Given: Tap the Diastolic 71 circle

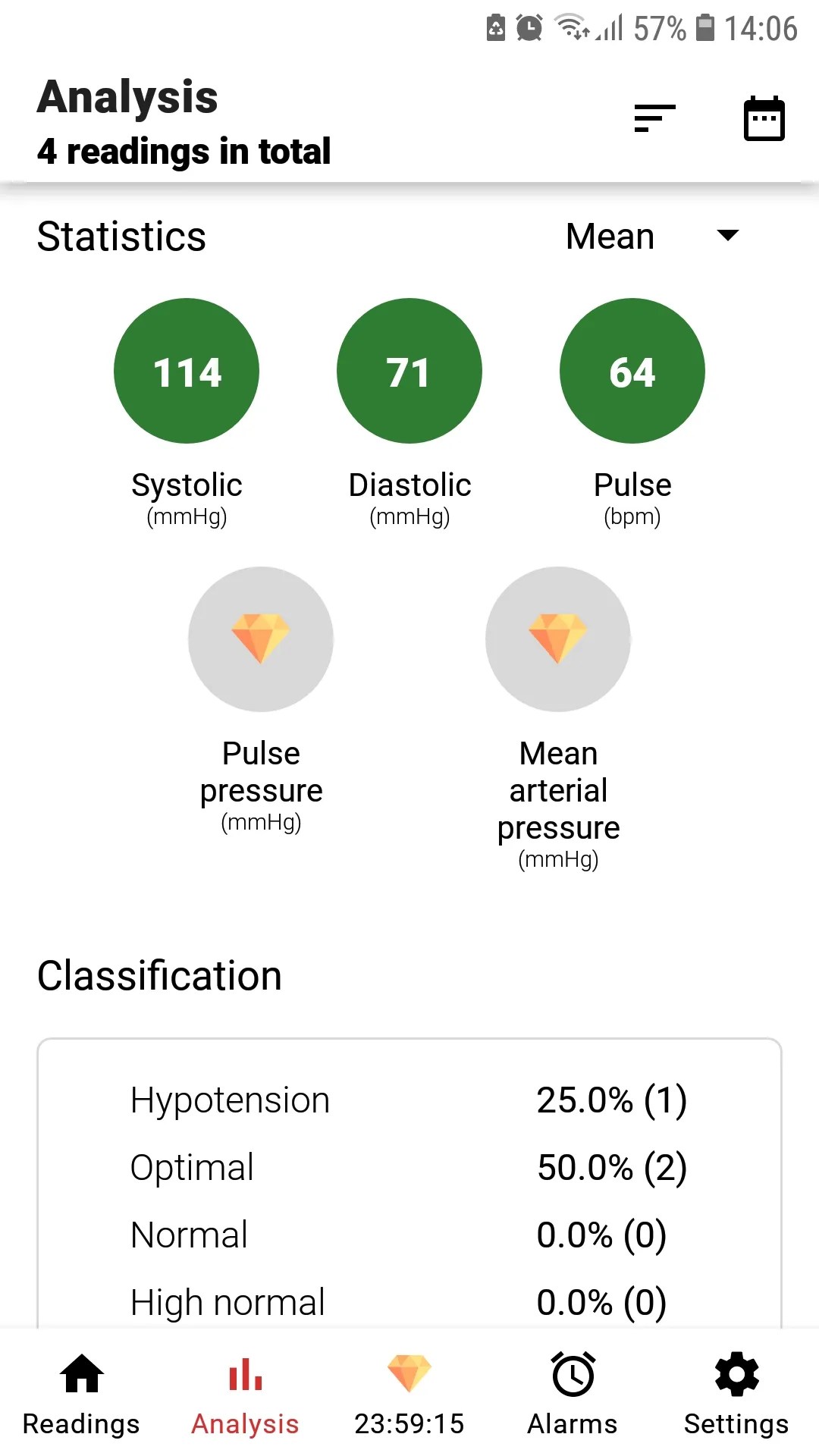Looking at the screenshot, I should pos(409,370).
